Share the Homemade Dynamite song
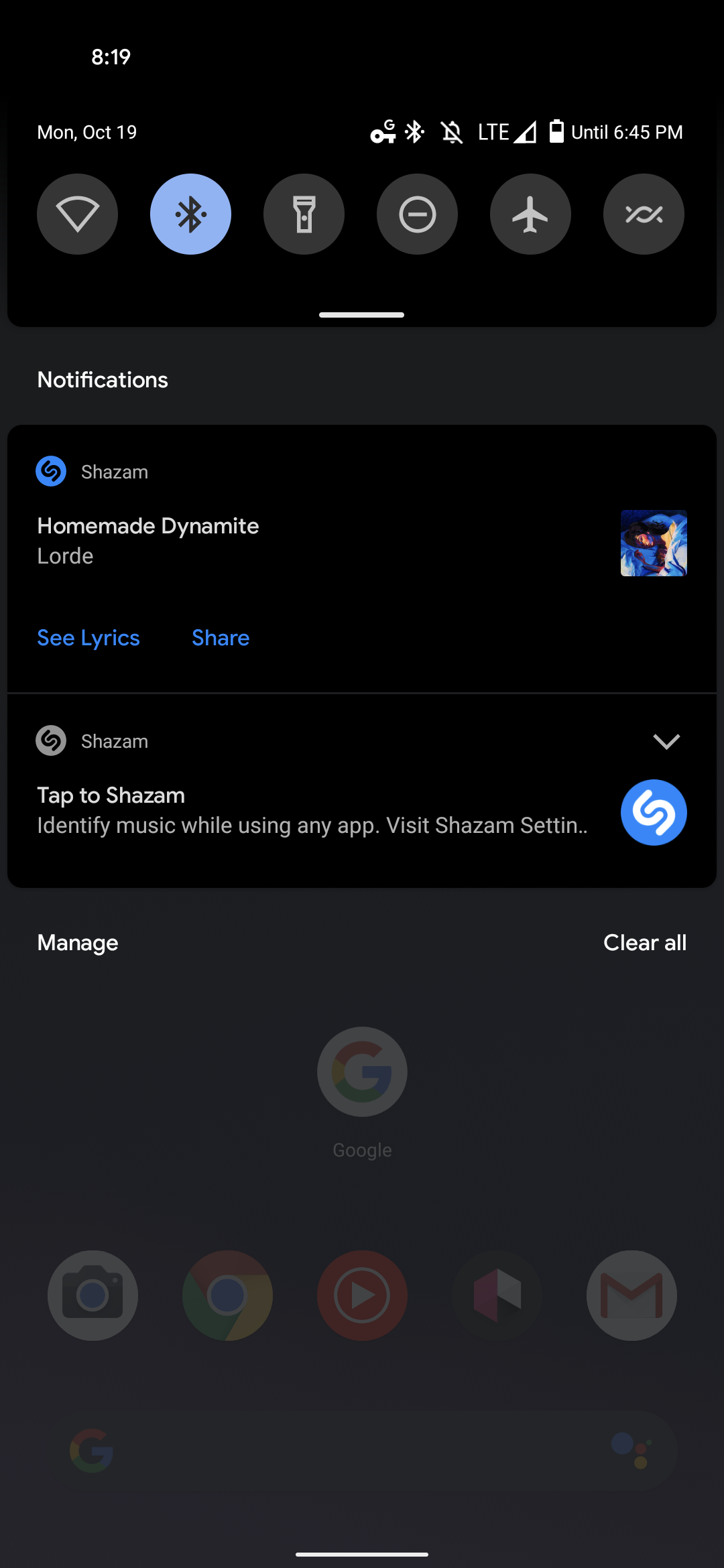The height and width of the screenshot is (1568, 724). click(x=220, y=637)
